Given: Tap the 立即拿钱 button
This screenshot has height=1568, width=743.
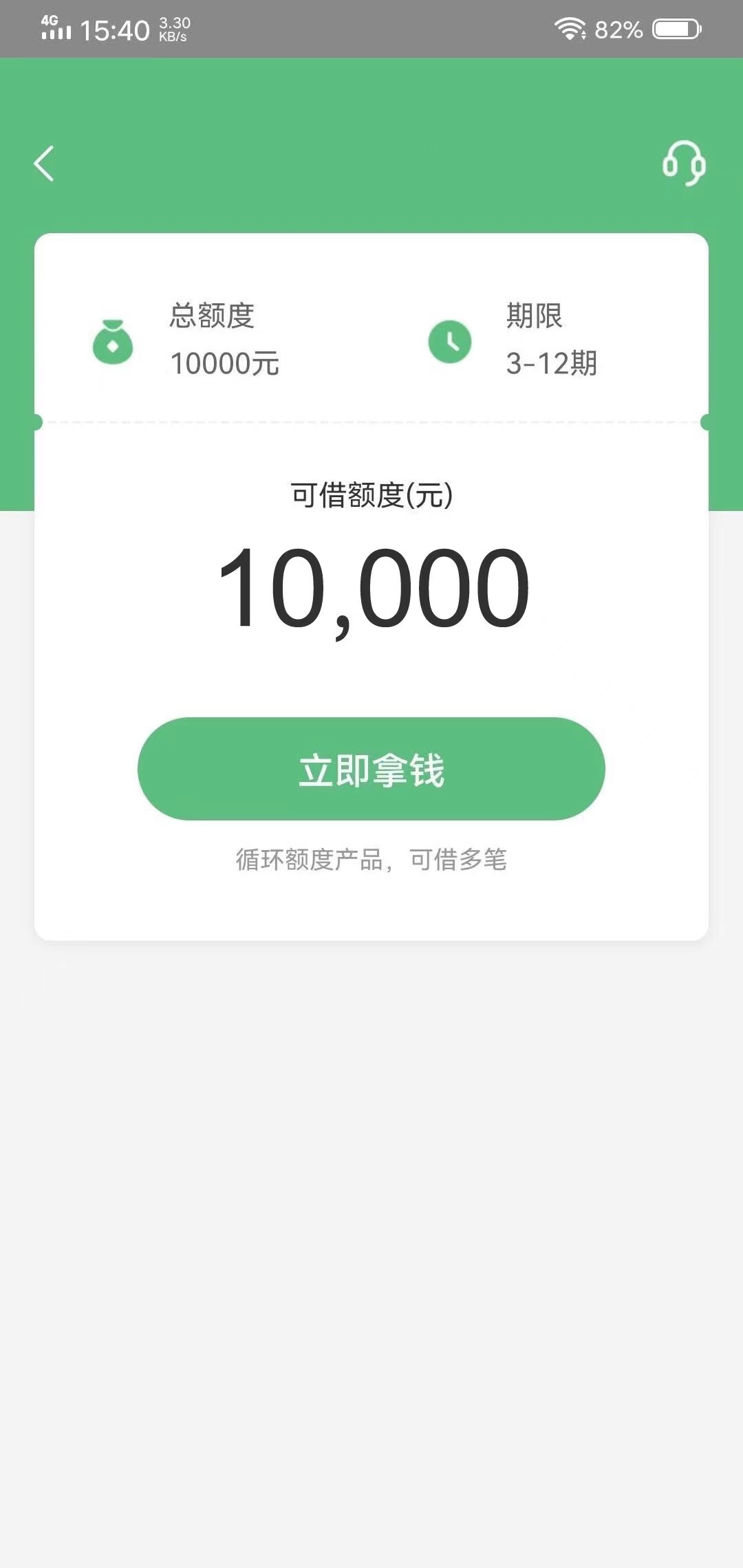Looking at the screenshot, I should (x=371, y=769).
